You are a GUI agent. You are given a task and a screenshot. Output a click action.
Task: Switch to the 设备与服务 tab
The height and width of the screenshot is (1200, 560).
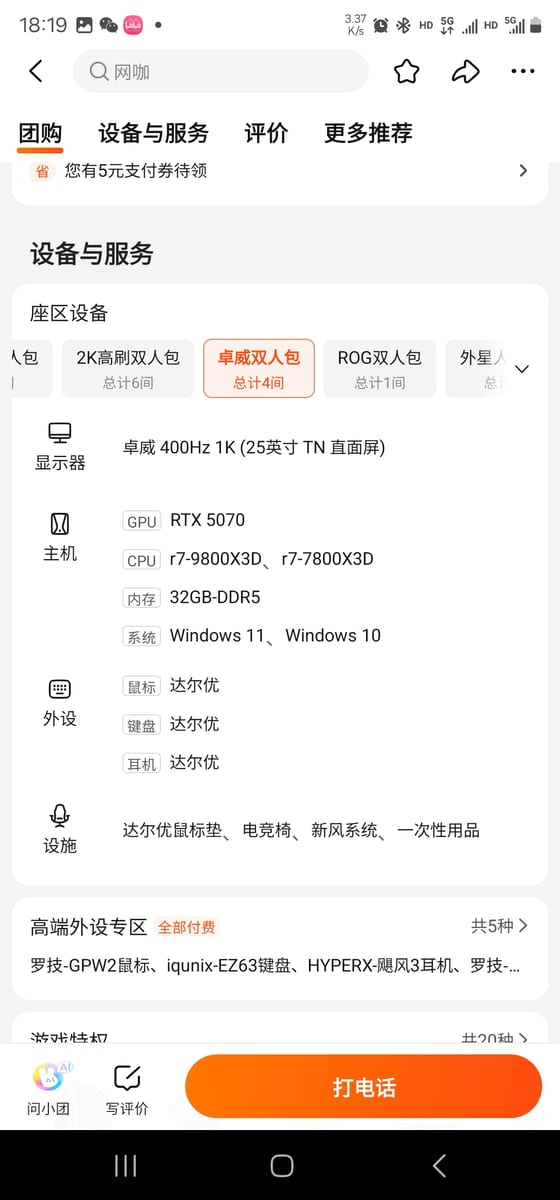coord(153,133)
